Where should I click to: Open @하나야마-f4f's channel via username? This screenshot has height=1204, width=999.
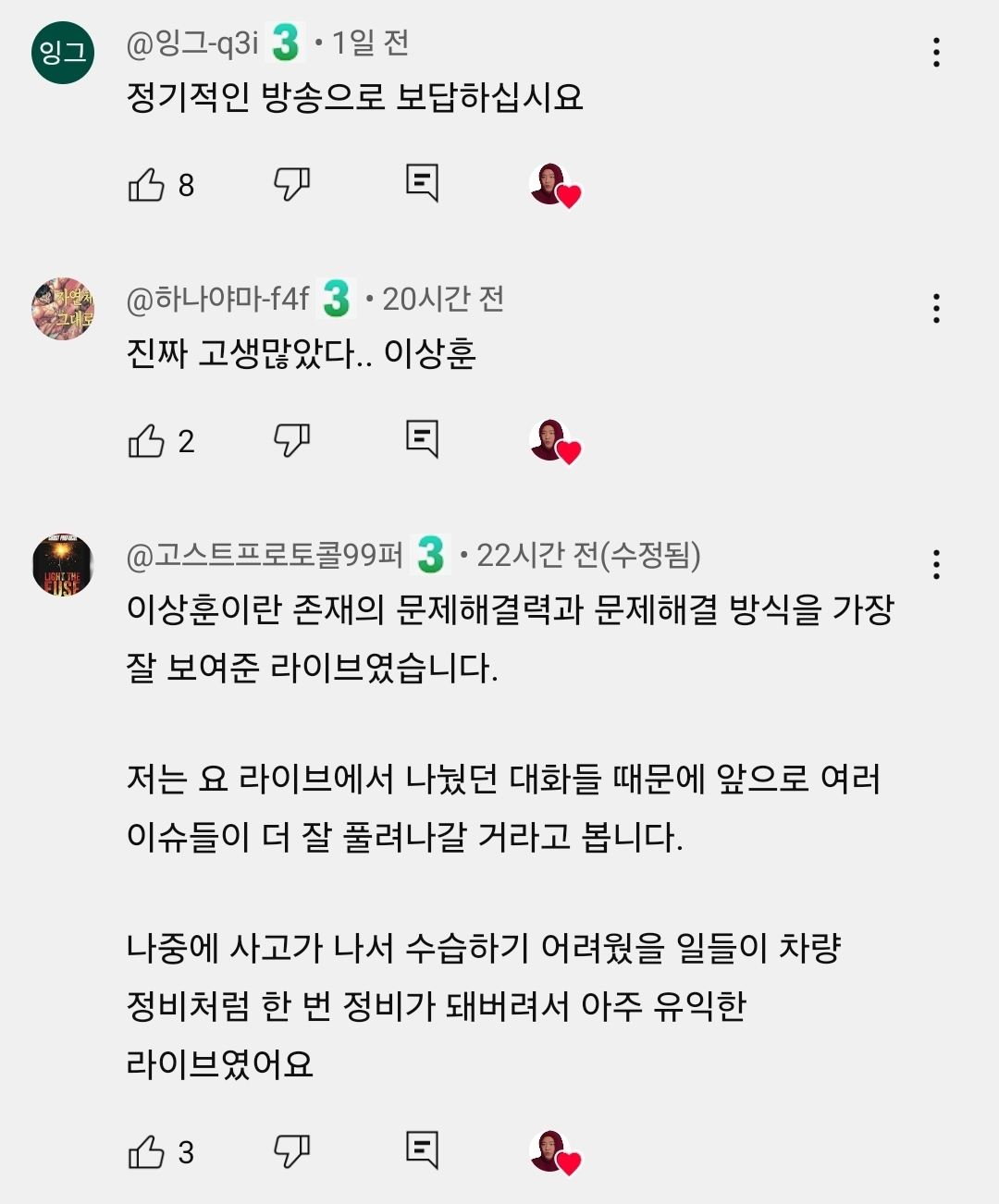217,299
